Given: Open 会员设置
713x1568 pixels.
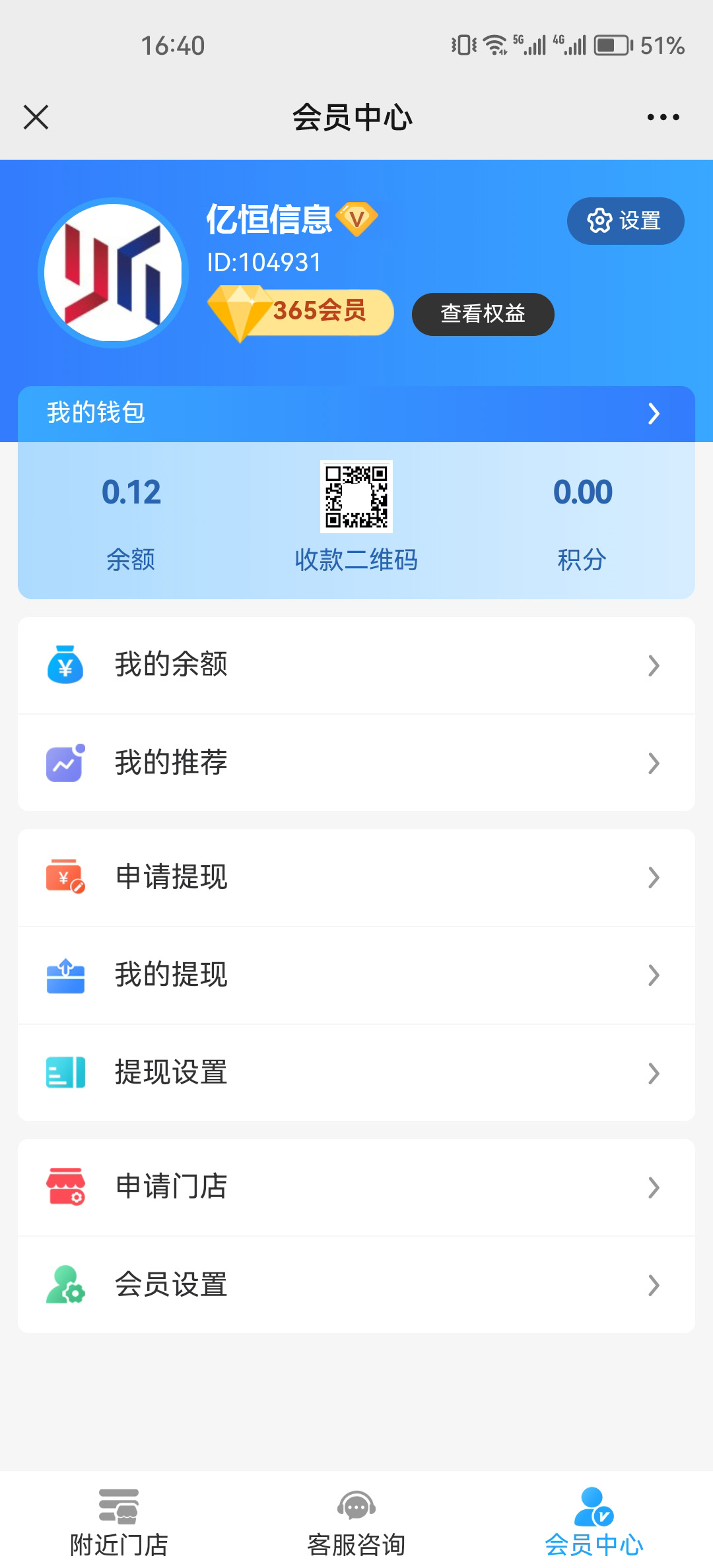Looking at the screenshot, I should coord(356,1285).
